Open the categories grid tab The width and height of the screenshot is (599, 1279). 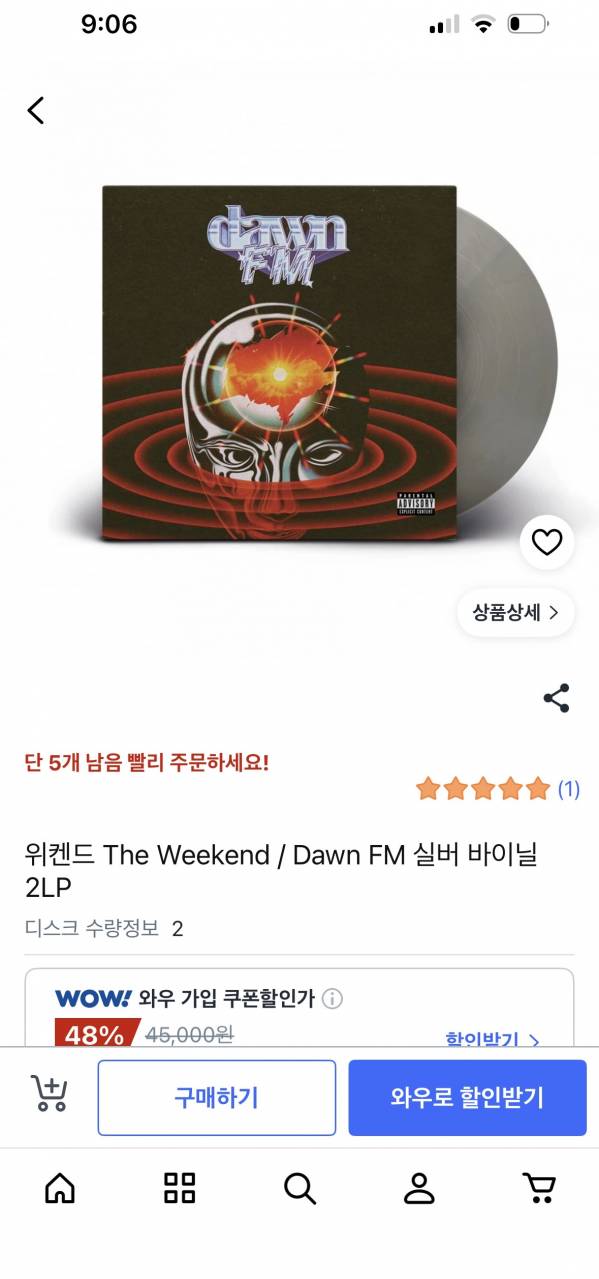point(180,1188)
